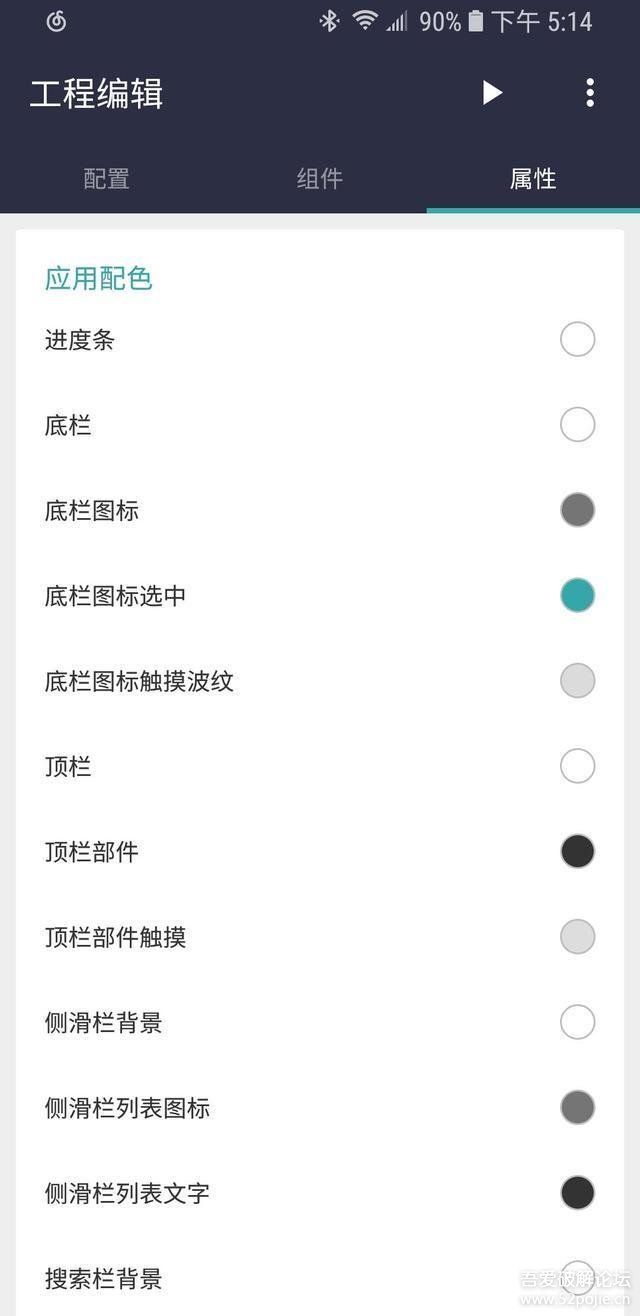Choose a color for 顶栏
The width and height of the screenshot is (640, 1316).
[x=577, y=766]
